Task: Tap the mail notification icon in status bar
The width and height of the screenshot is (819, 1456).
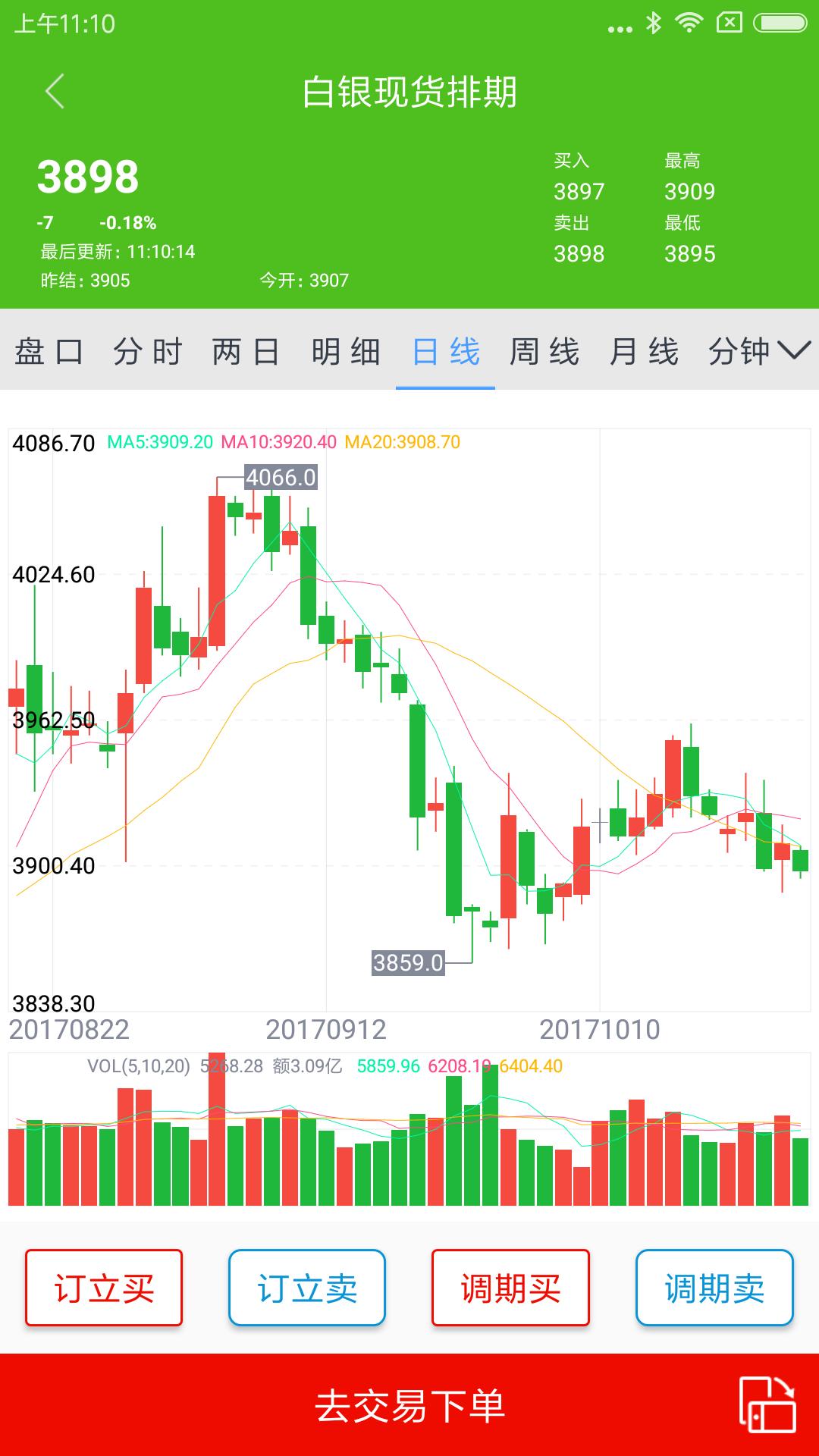Action: (730, 23)
